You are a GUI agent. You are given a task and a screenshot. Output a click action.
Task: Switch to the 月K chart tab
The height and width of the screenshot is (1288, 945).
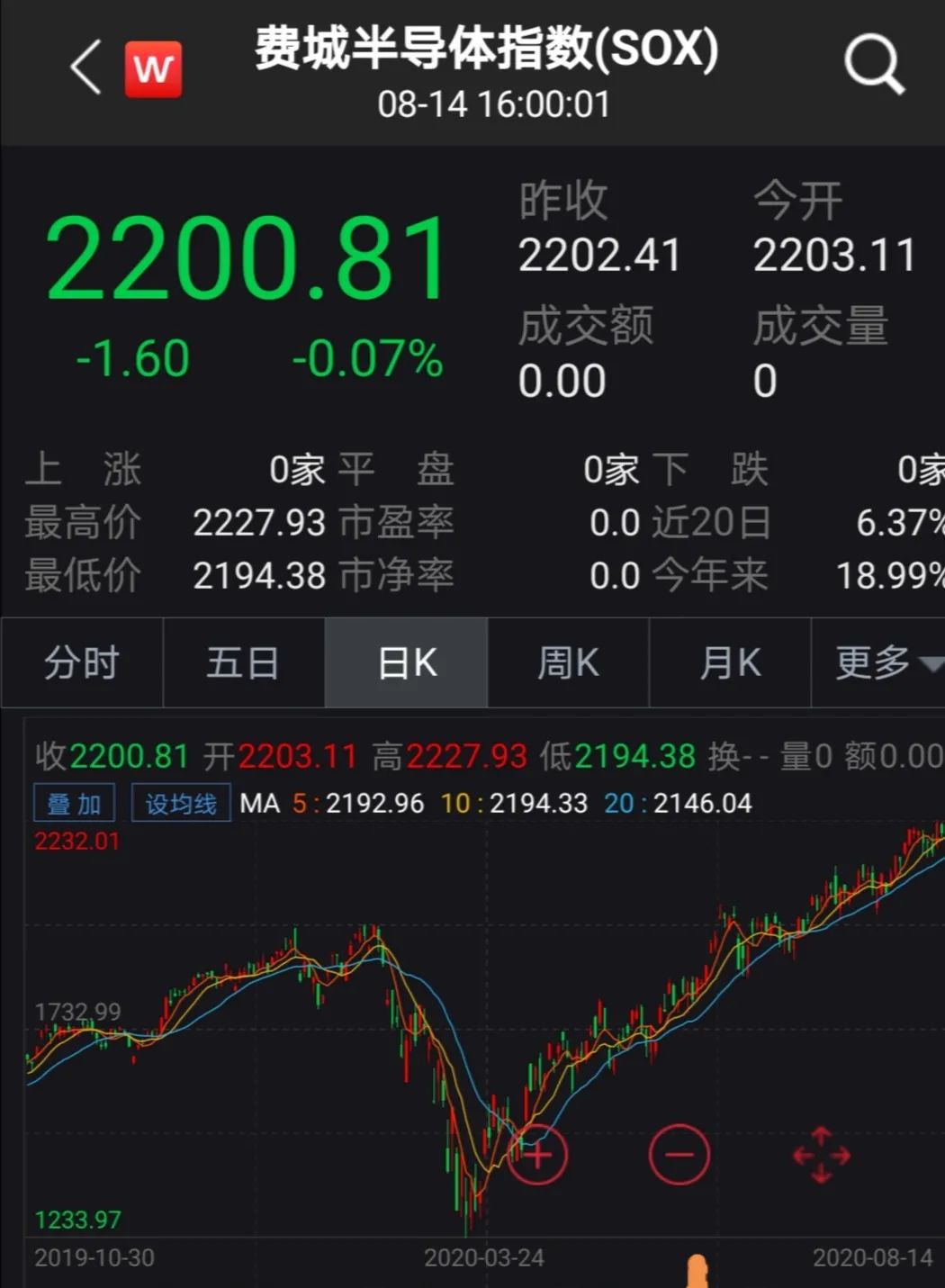(x=730, y=663)
